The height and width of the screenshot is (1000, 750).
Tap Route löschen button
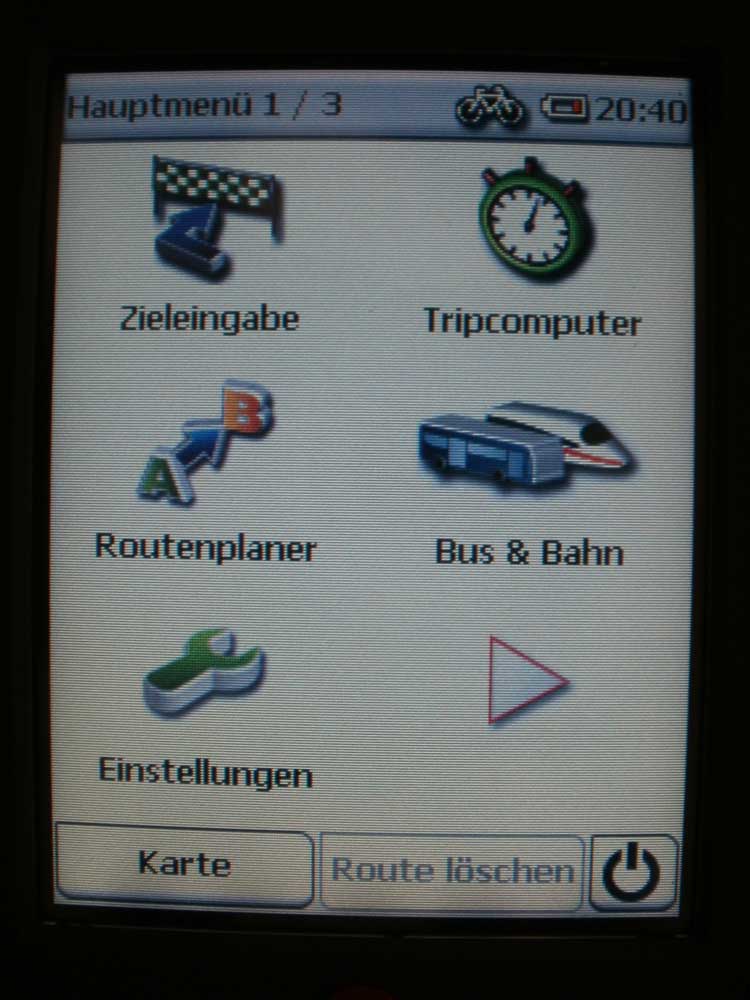[x=452, y=870]
